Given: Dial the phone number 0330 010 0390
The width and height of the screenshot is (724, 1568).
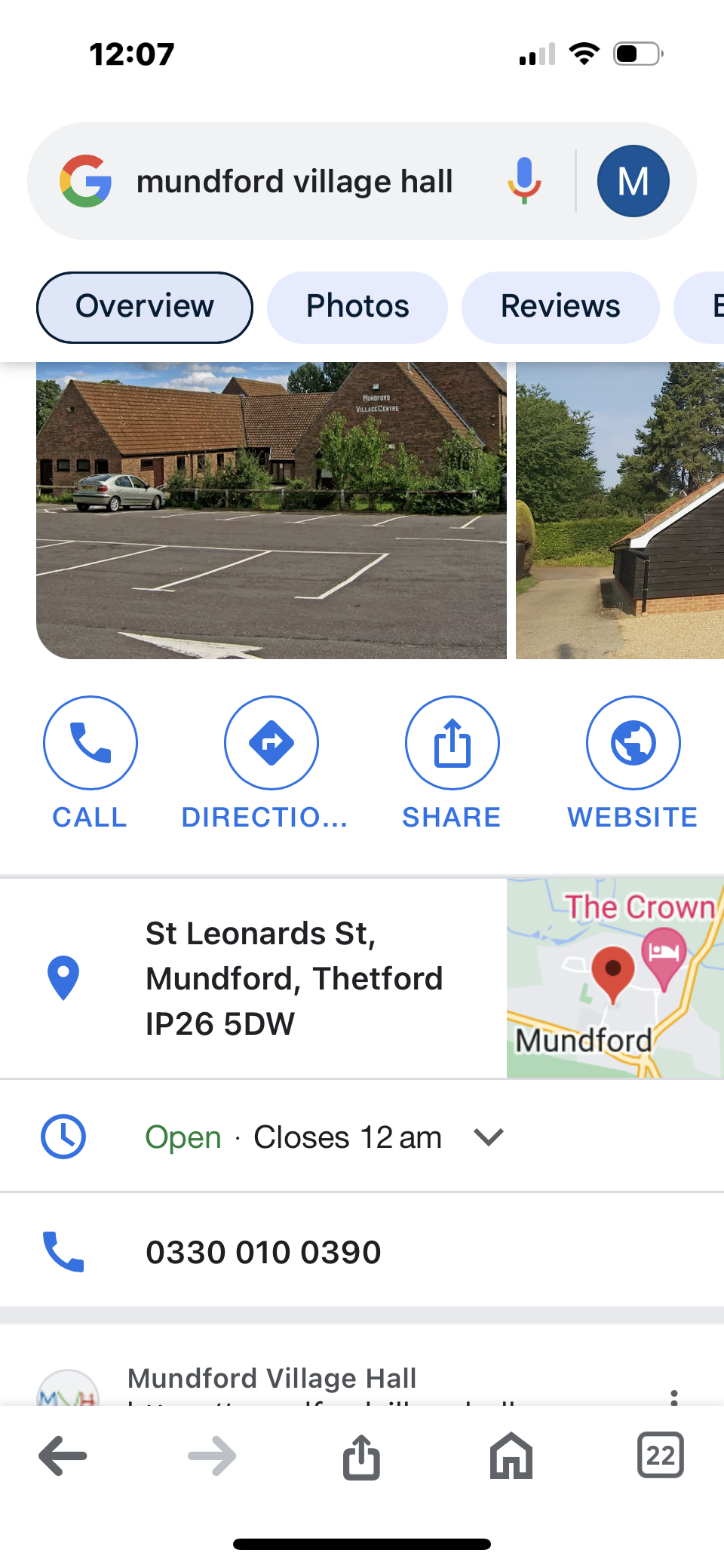Looking at the screenshot, I should pos(263,1252).
